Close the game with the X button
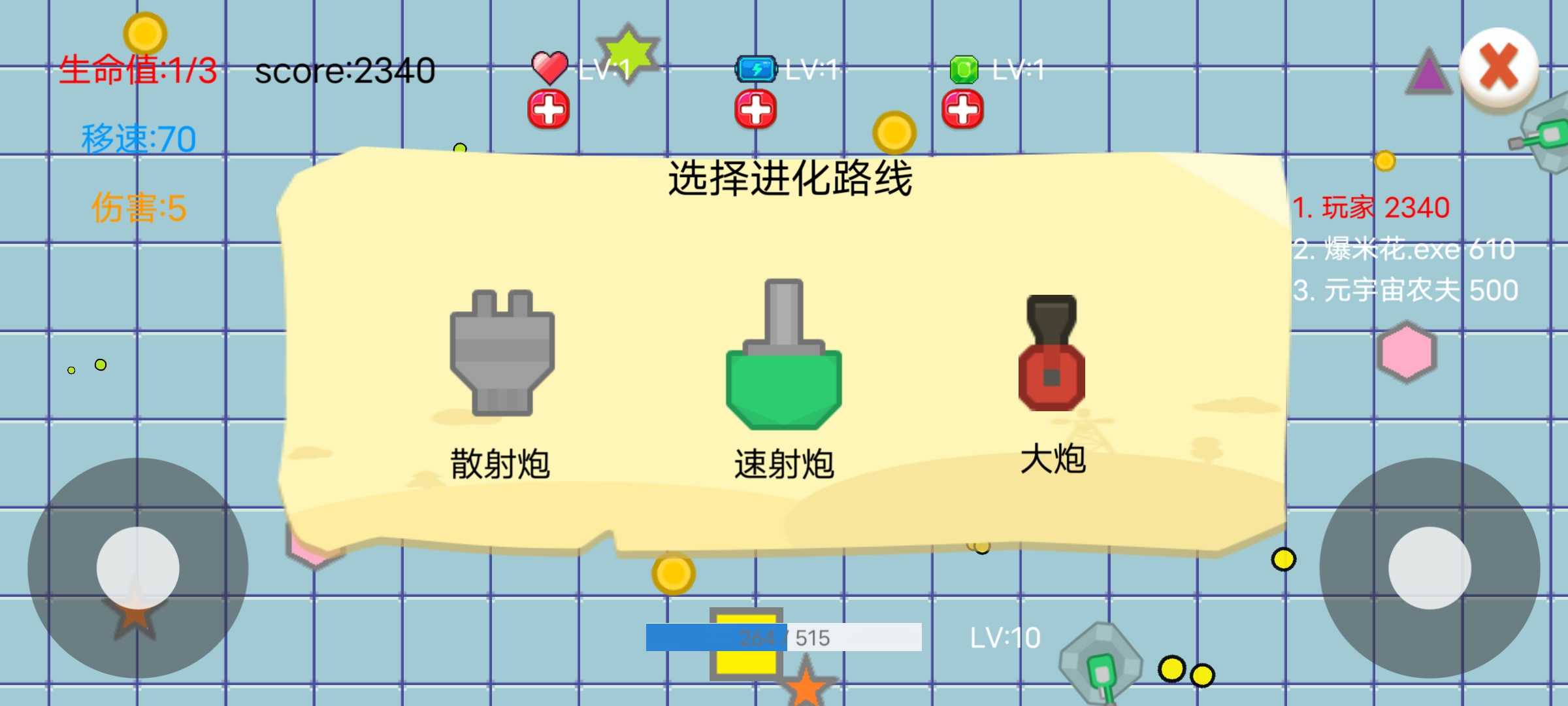 [1498, 68]
